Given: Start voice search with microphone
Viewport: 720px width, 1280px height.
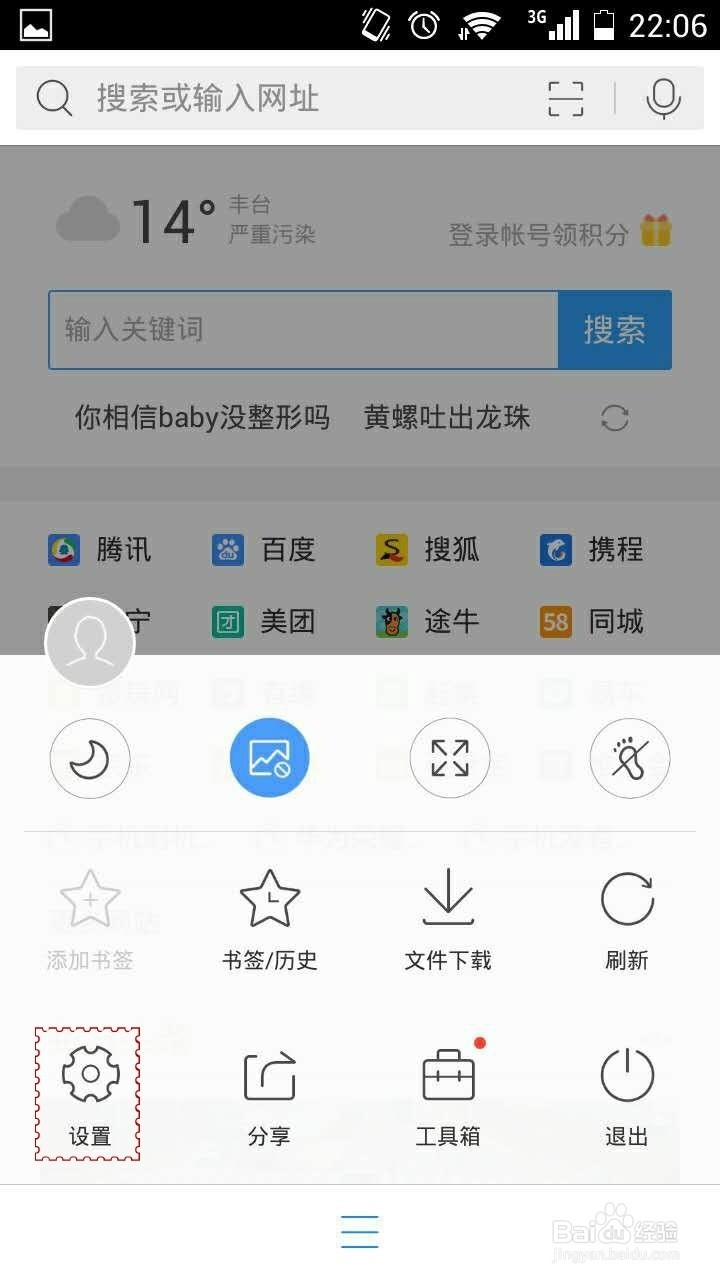Looking at the screenshot, I should point(663,98).
